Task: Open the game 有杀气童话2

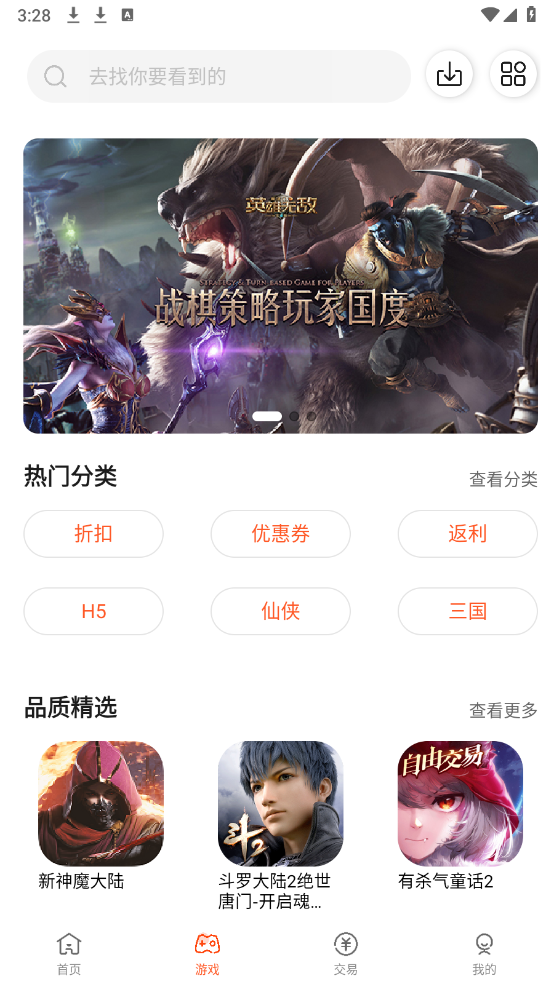Action: (x=460, y=816)
